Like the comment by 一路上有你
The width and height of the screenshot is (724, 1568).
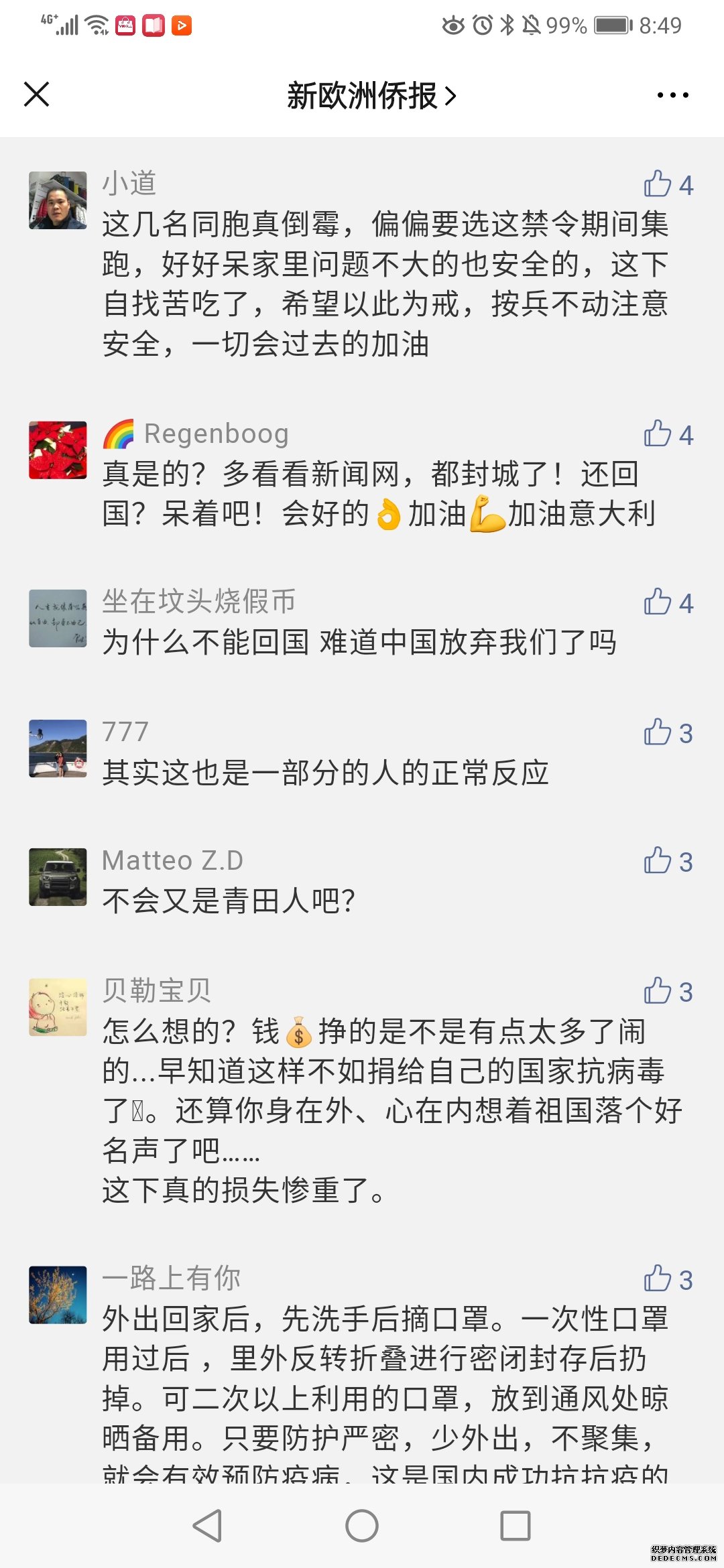(668, 1280)
